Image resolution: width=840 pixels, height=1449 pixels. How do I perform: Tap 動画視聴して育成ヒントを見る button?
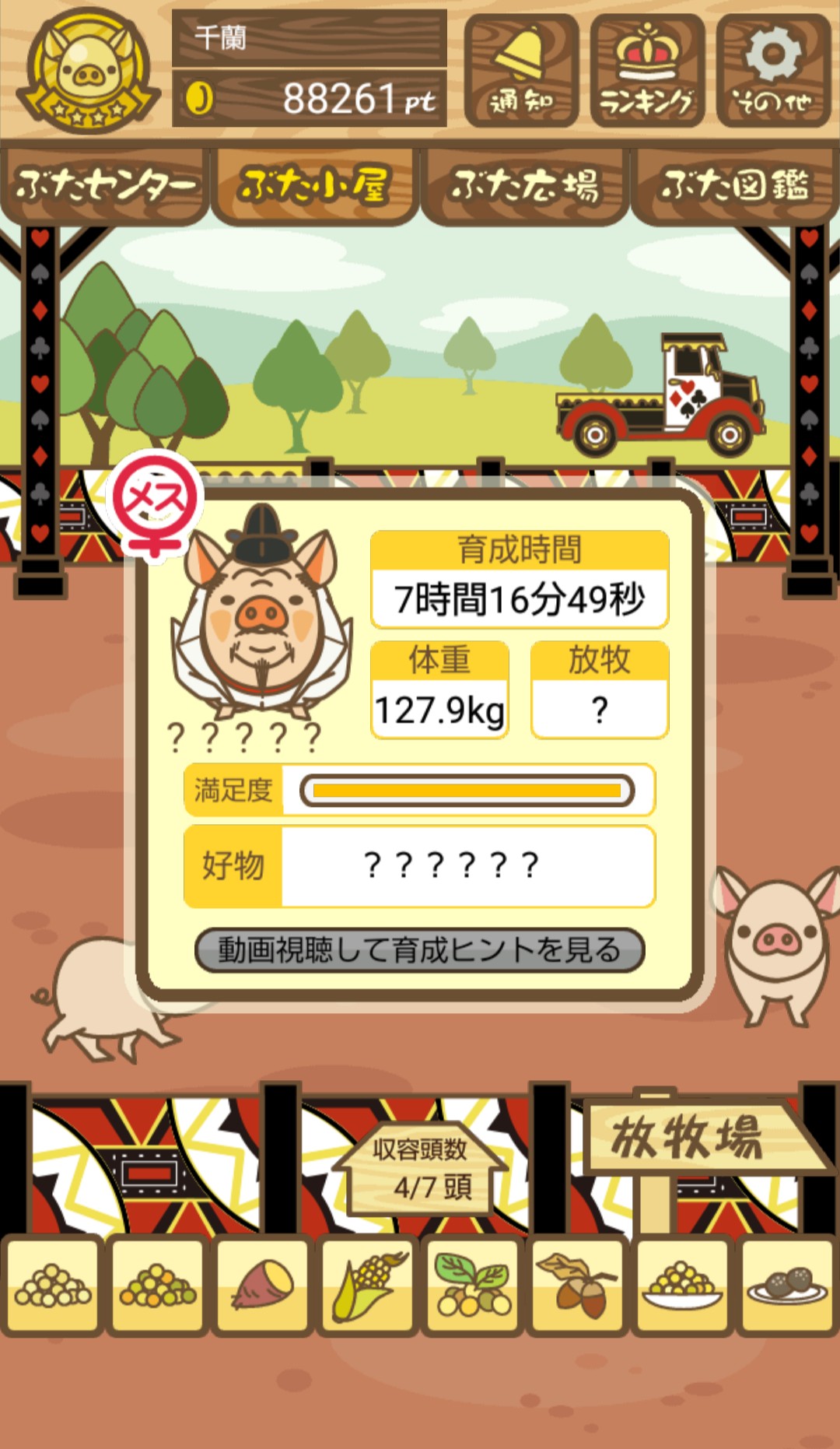420,950
